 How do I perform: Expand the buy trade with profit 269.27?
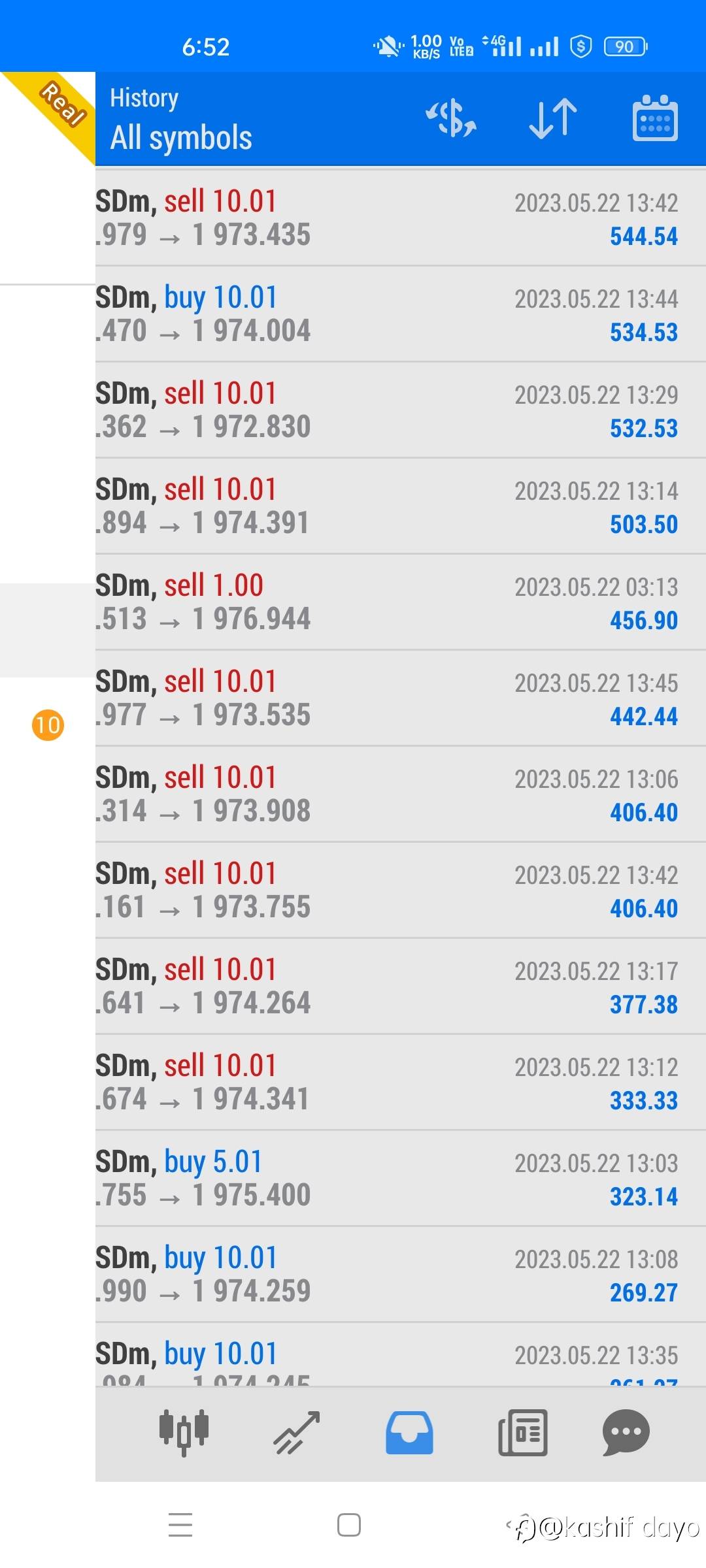tap(401, 1275)
